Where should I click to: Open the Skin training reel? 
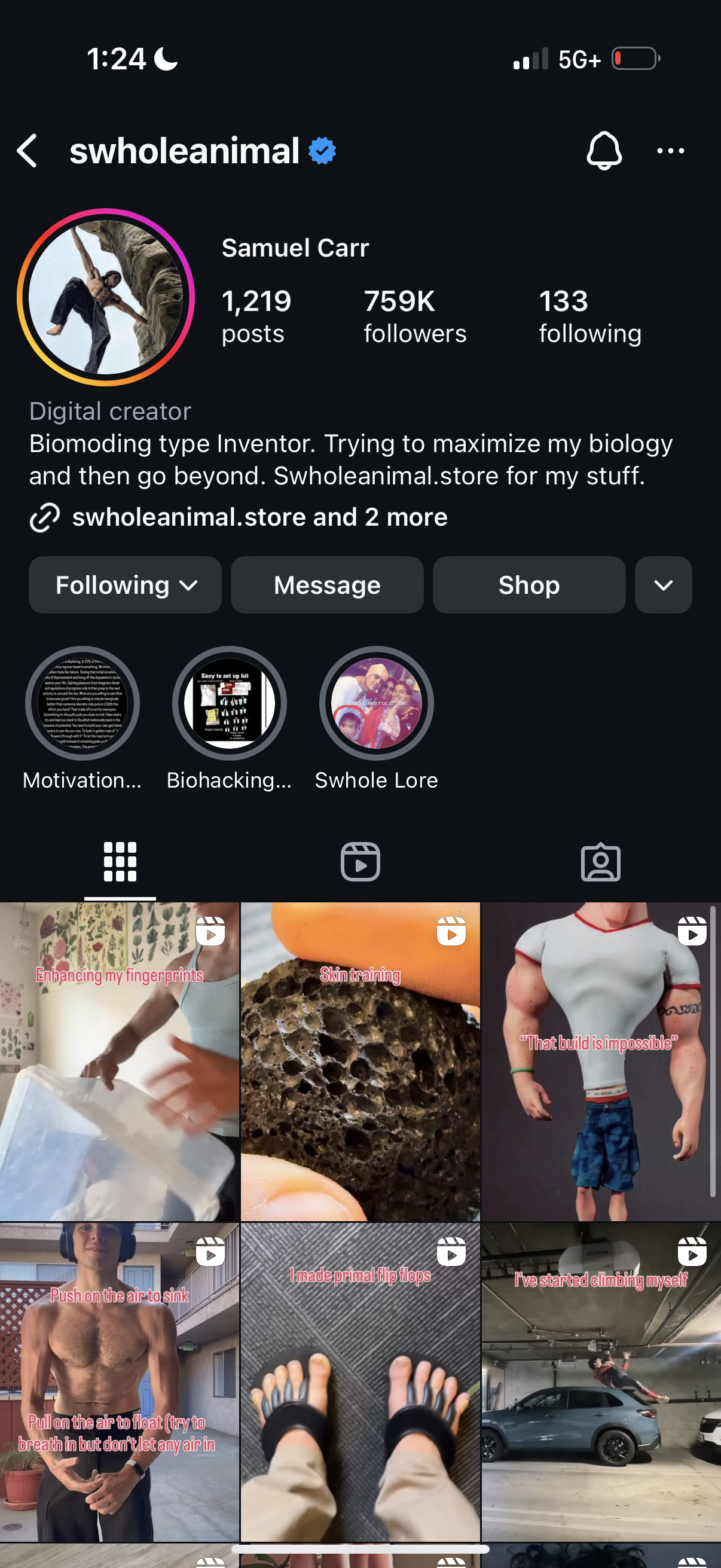(x=360, y=1062)
